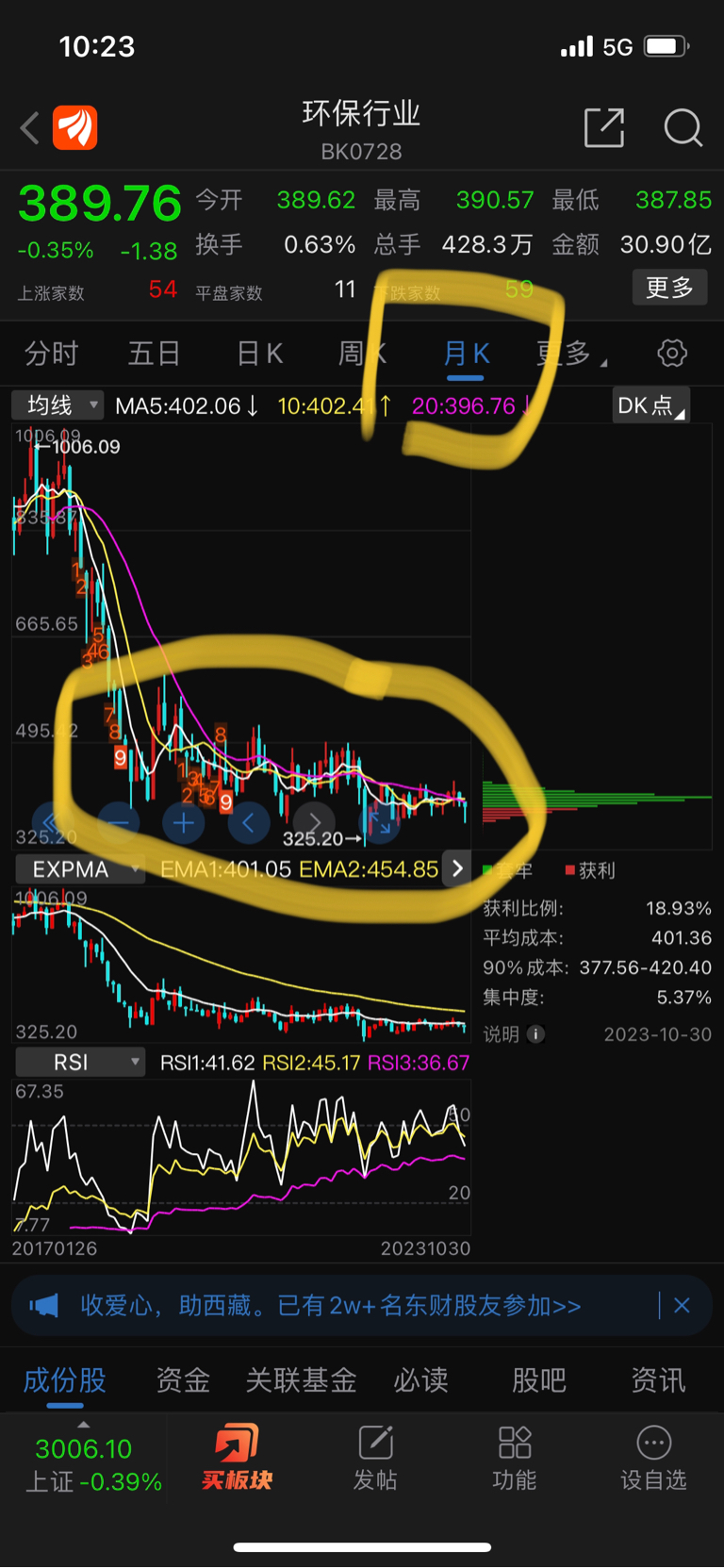Go back to the previous page
The image size is (724, 1568).
(x=30, y=128)
